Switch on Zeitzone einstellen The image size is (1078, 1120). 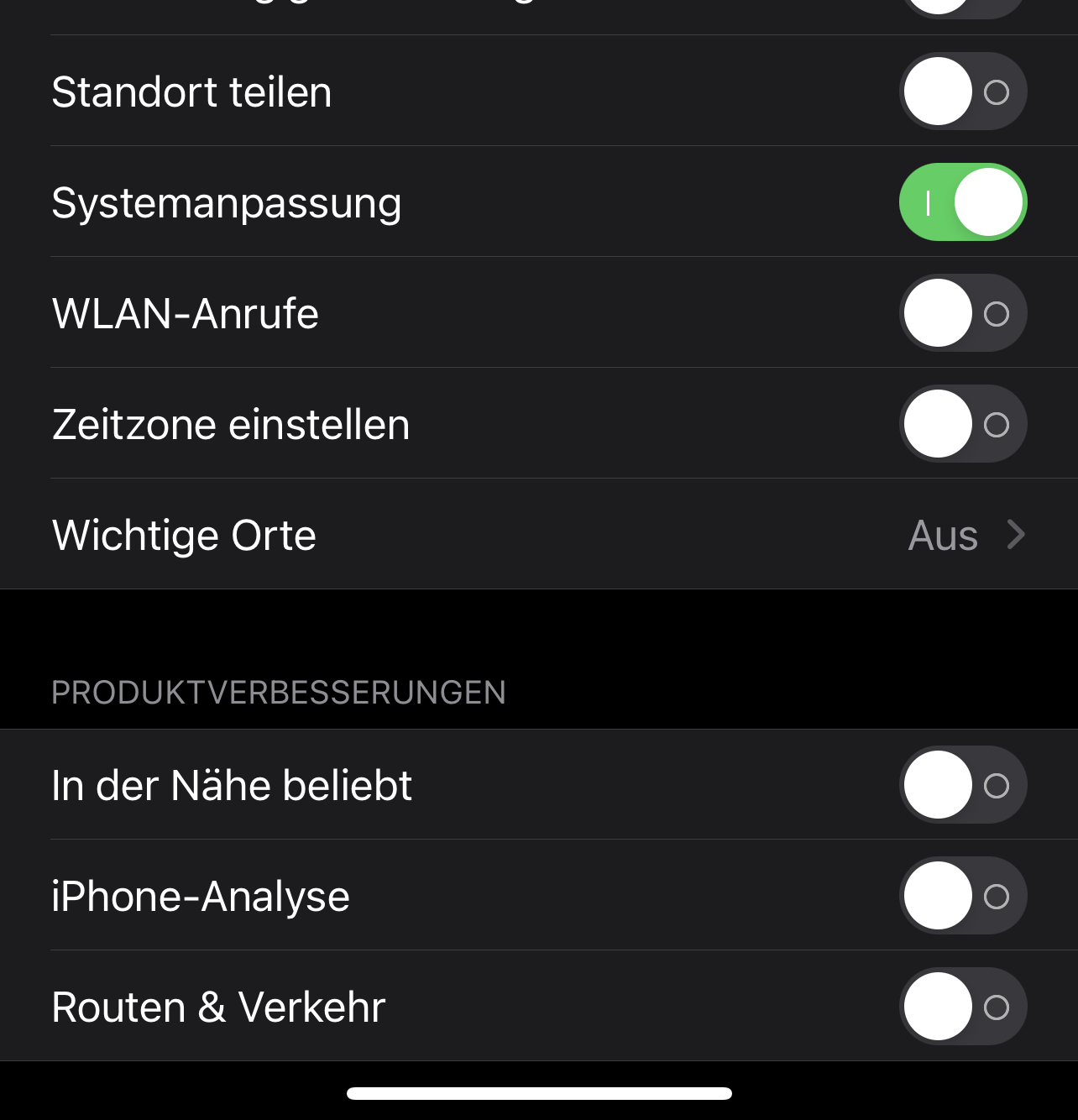pos(963,424)
